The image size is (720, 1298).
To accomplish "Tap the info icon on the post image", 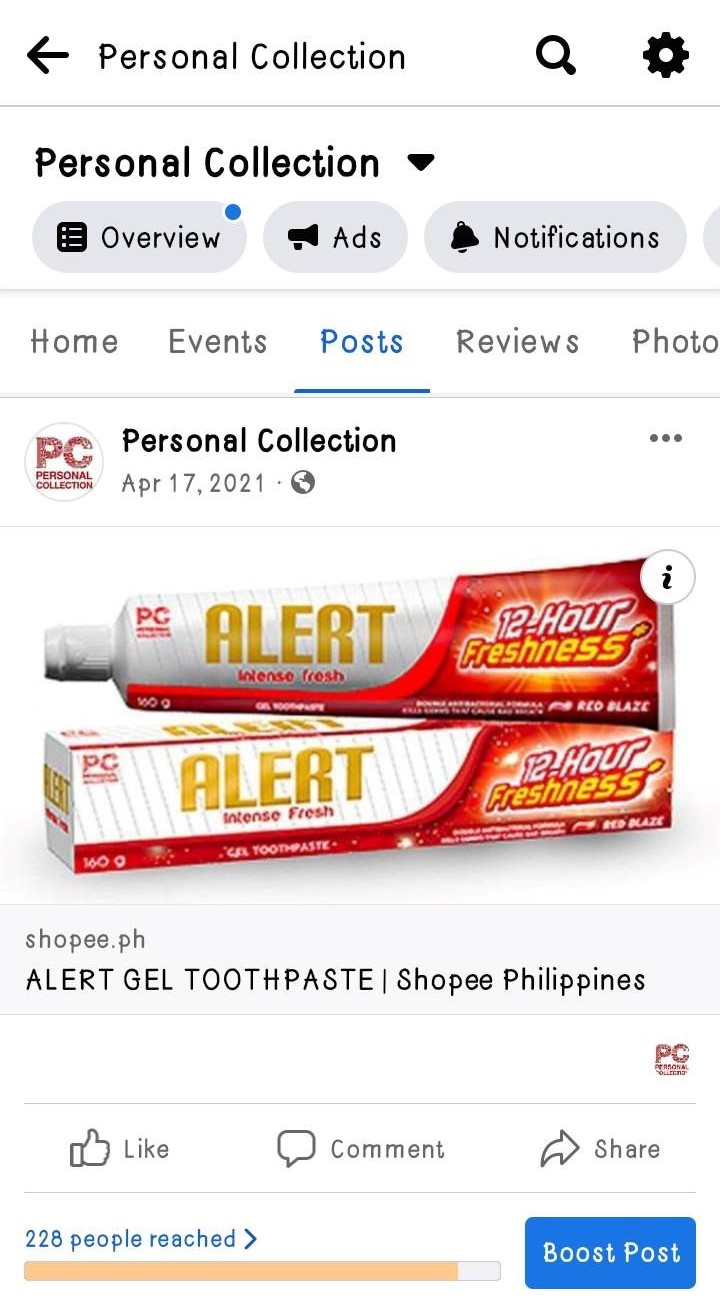I will point(667,577).
